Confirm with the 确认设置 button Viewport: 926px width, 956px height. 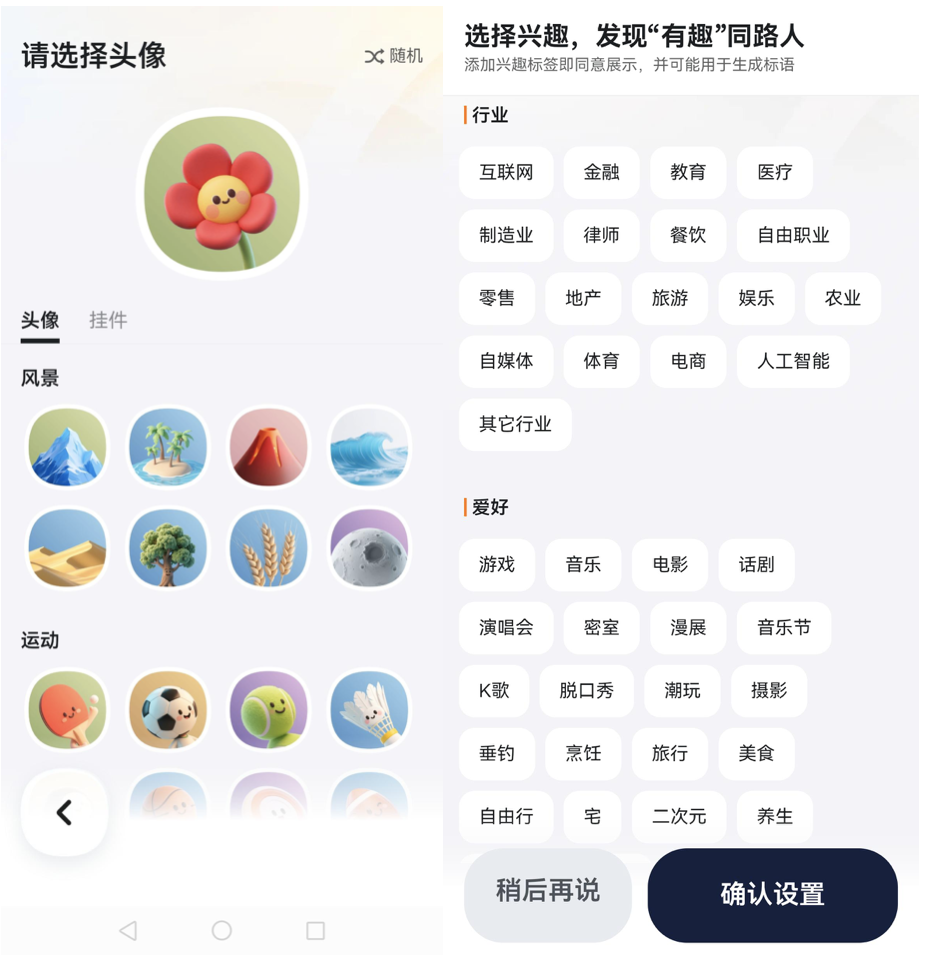pyautogui.click(x=772, y=894)
